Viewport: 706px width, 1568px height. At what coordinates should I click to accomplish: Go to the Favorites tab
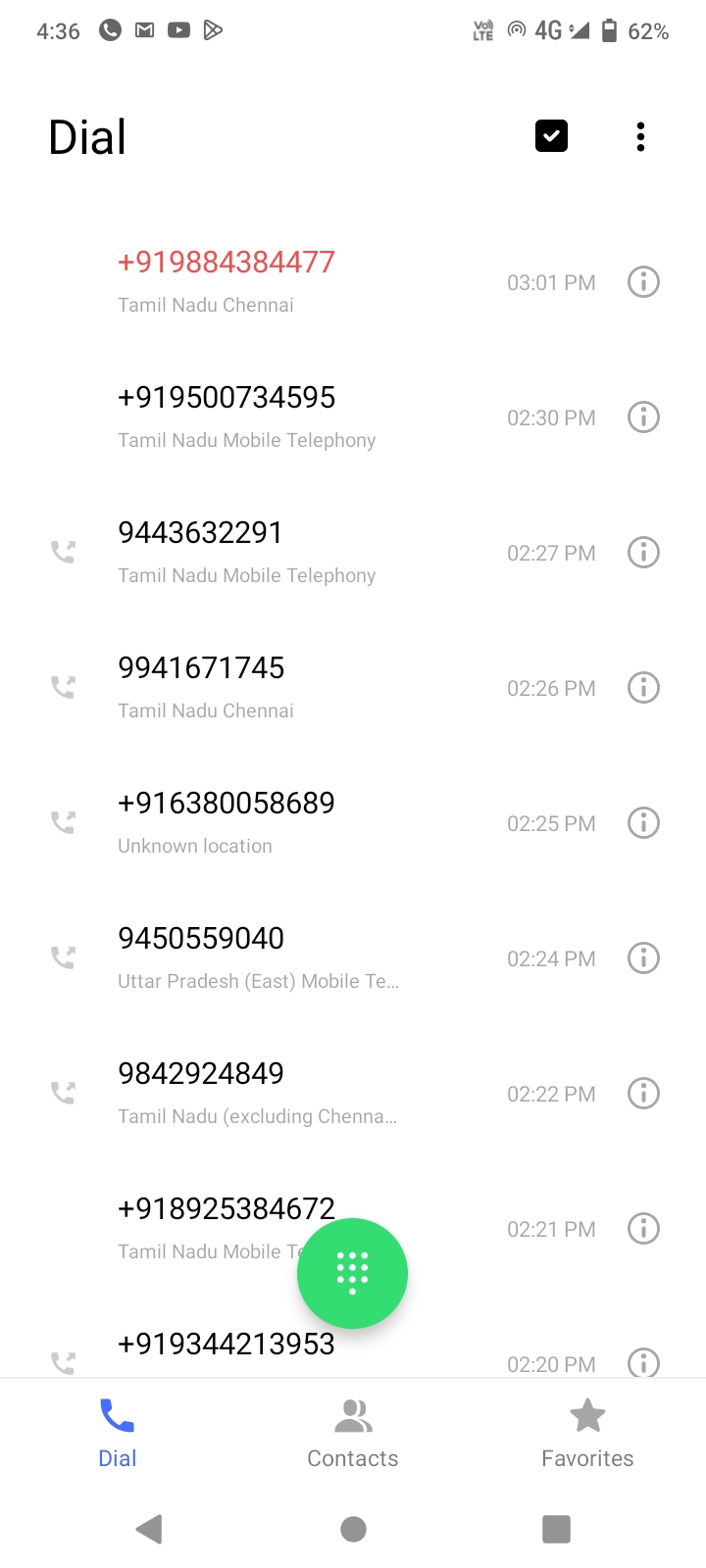587,1434
